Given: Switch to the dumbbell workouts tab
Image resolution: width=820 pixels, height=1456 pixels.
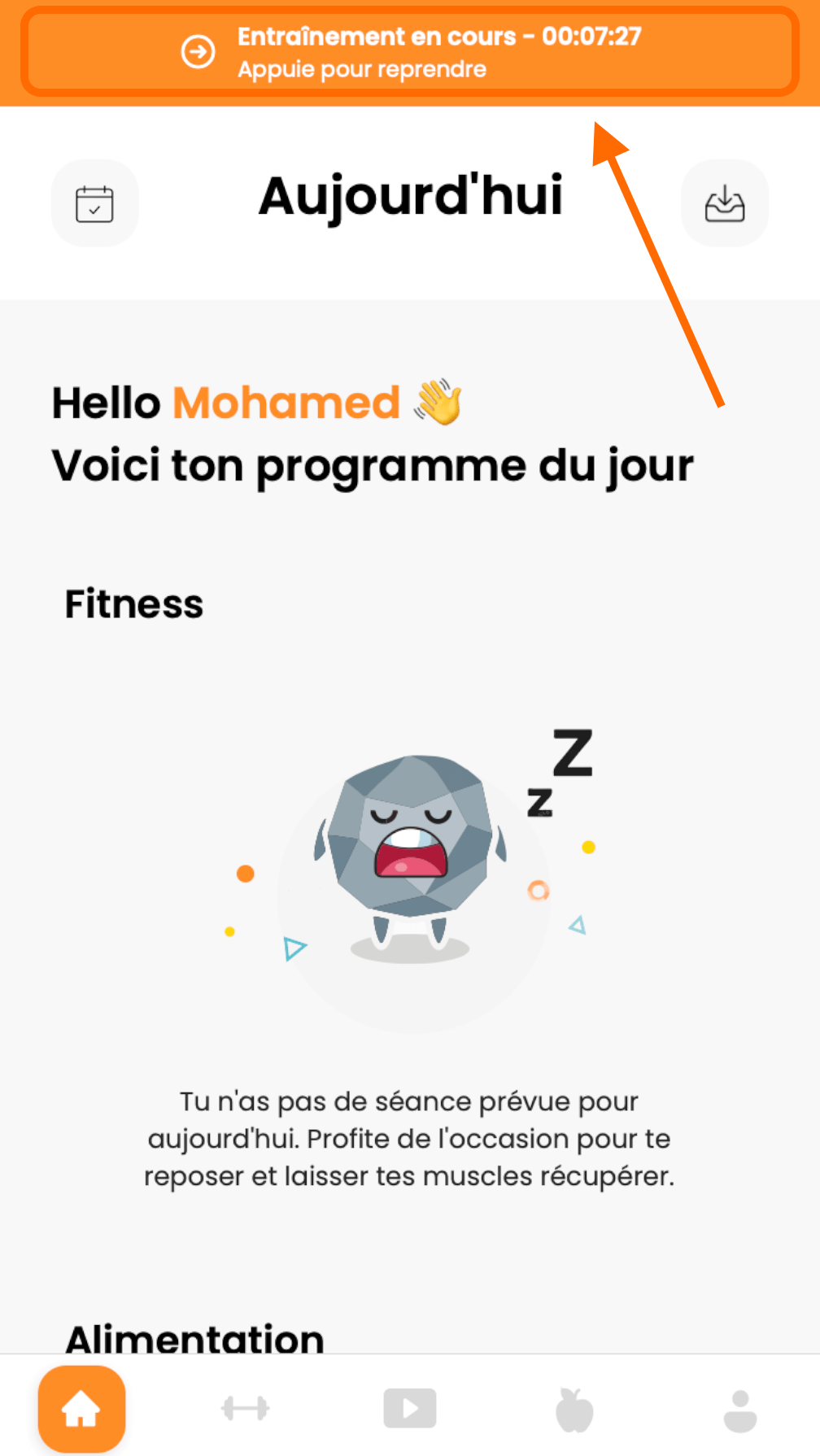Looking at the screenshot, I should tap(246, 1408).
